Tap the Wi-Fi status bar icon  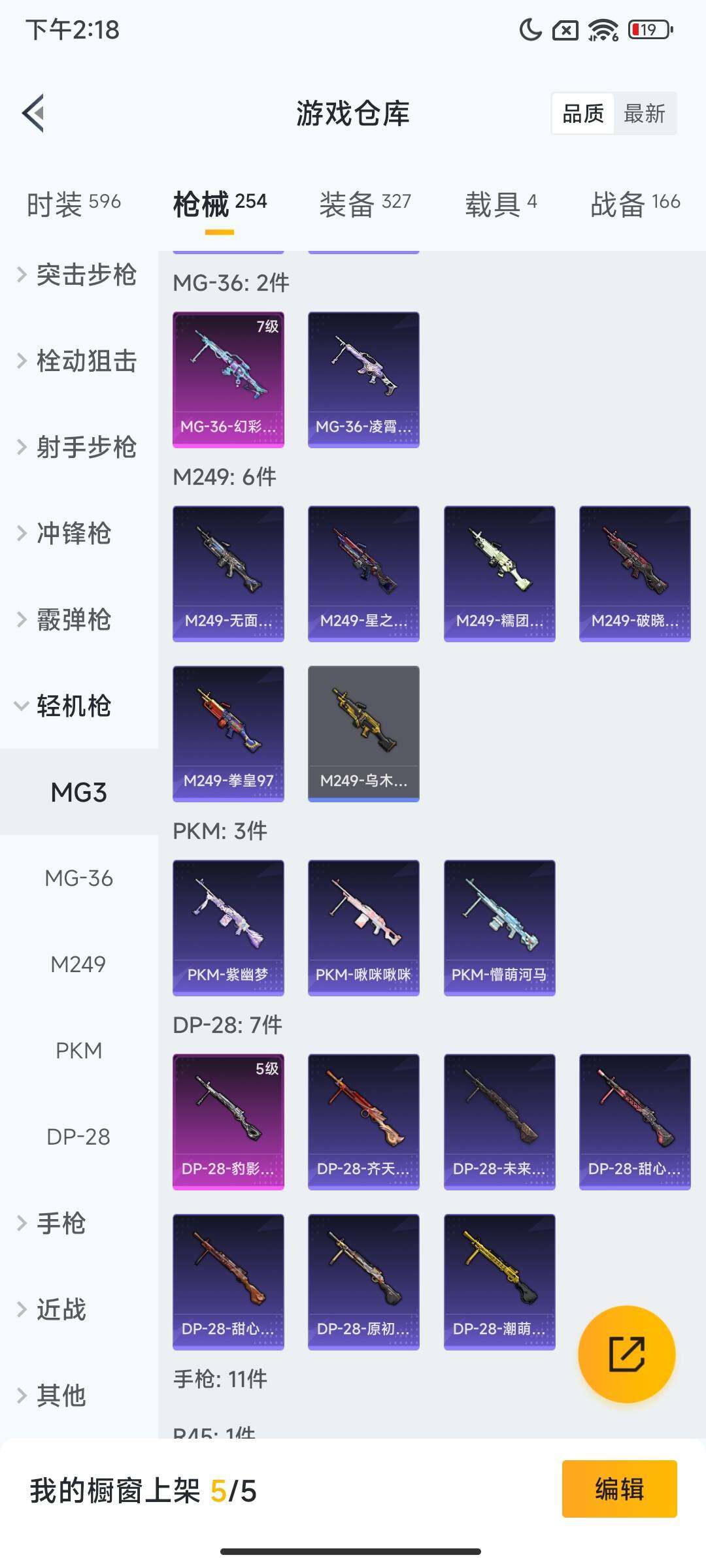point(602,29)
